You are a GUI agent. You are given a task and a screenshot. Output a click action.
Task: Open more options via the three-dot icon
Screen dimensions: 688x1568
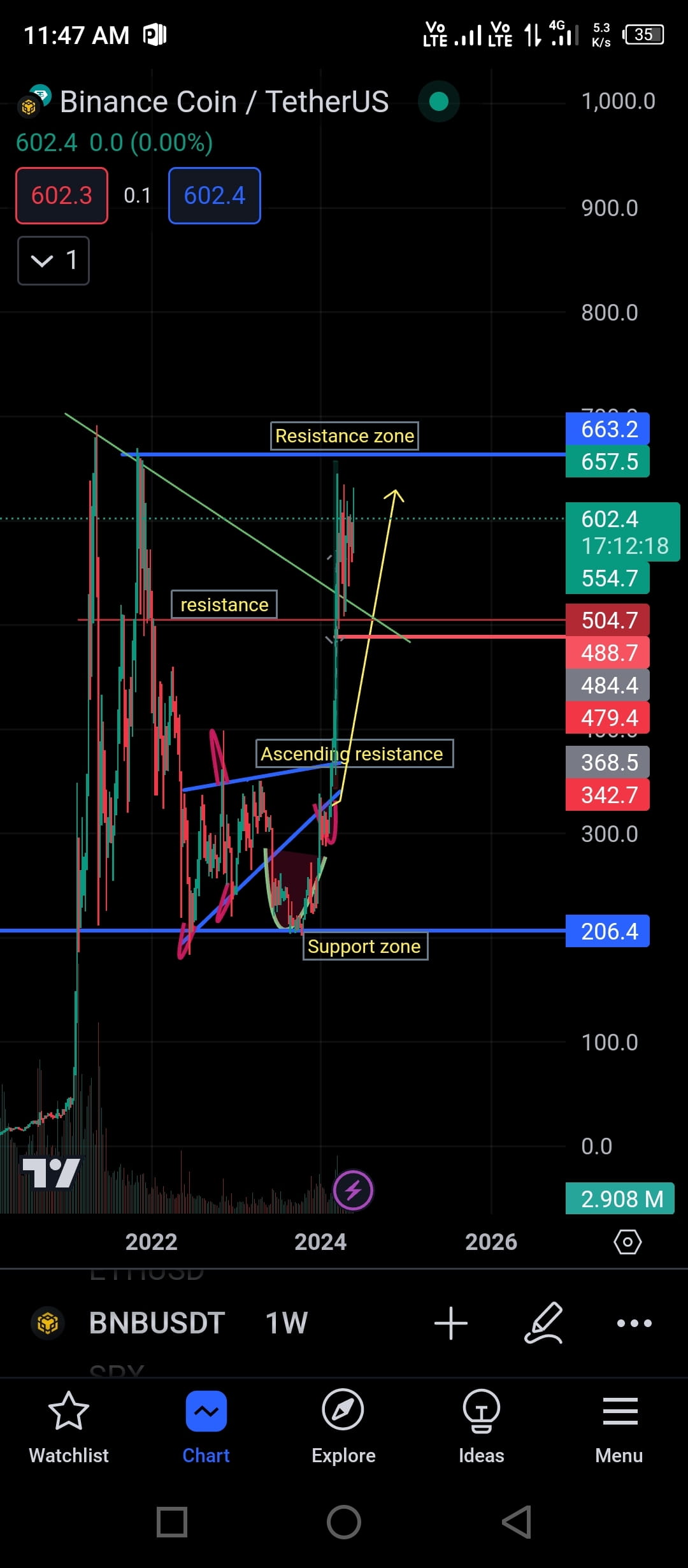tap(633, 1323)
